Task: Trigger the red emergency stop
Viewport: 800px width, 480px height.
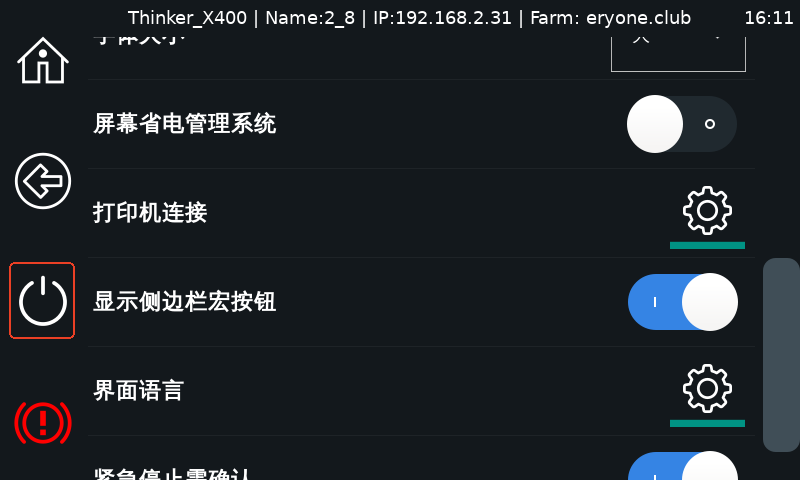Action: coord(43,422)
